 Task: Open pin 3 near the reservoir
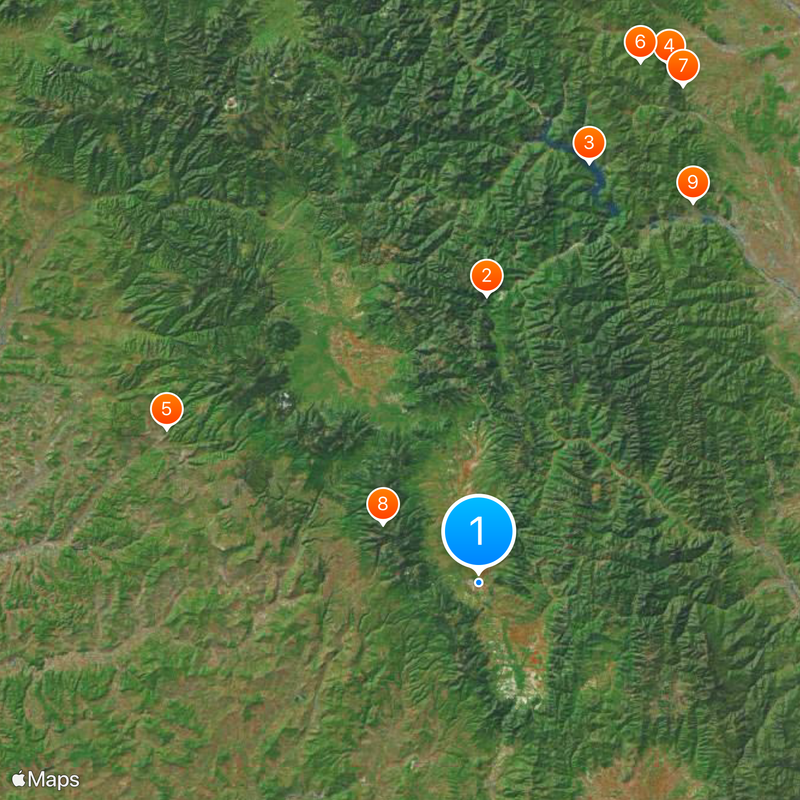tap(589, 142)
